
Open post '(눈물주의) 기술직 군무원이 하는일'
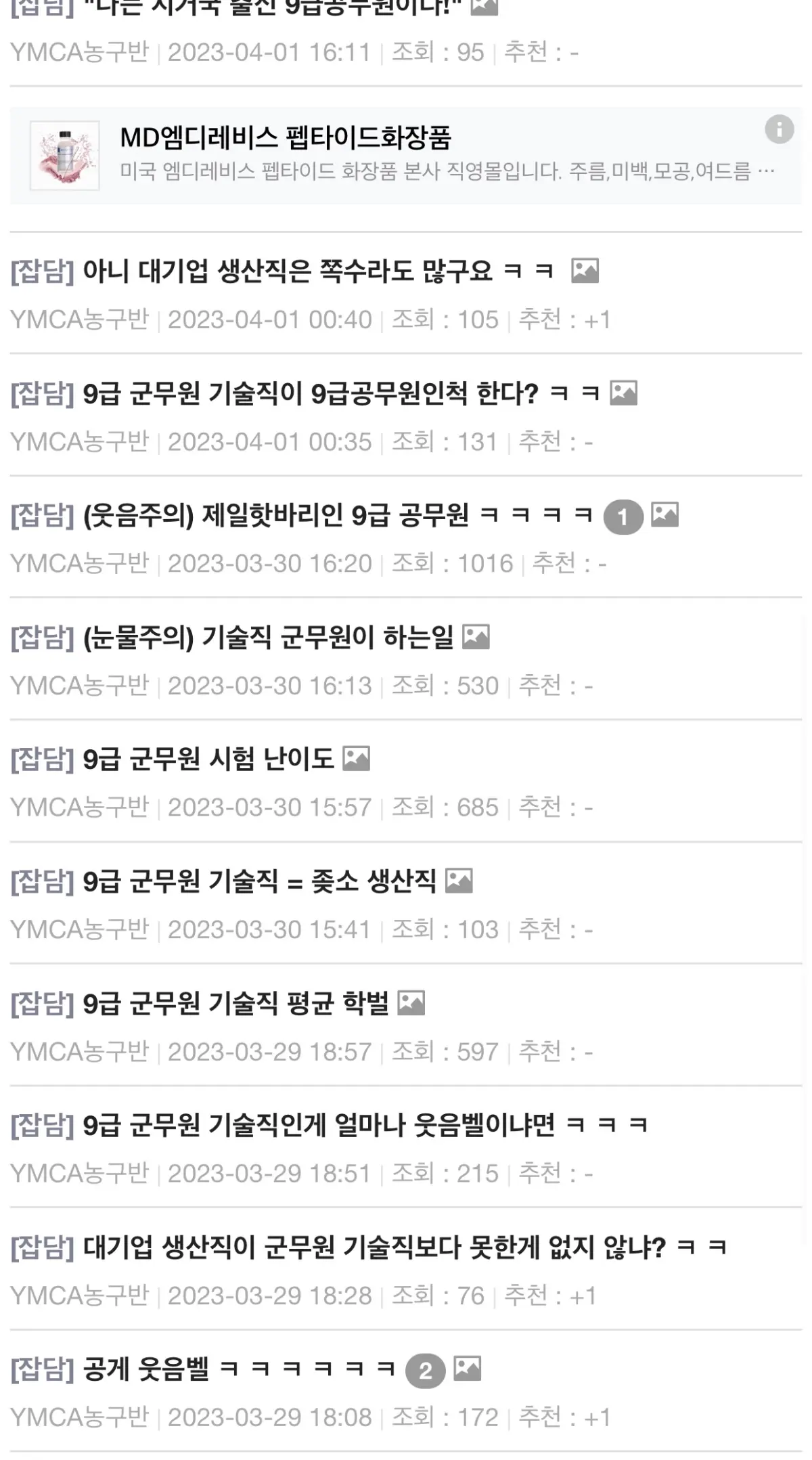[x=268, y=638]
